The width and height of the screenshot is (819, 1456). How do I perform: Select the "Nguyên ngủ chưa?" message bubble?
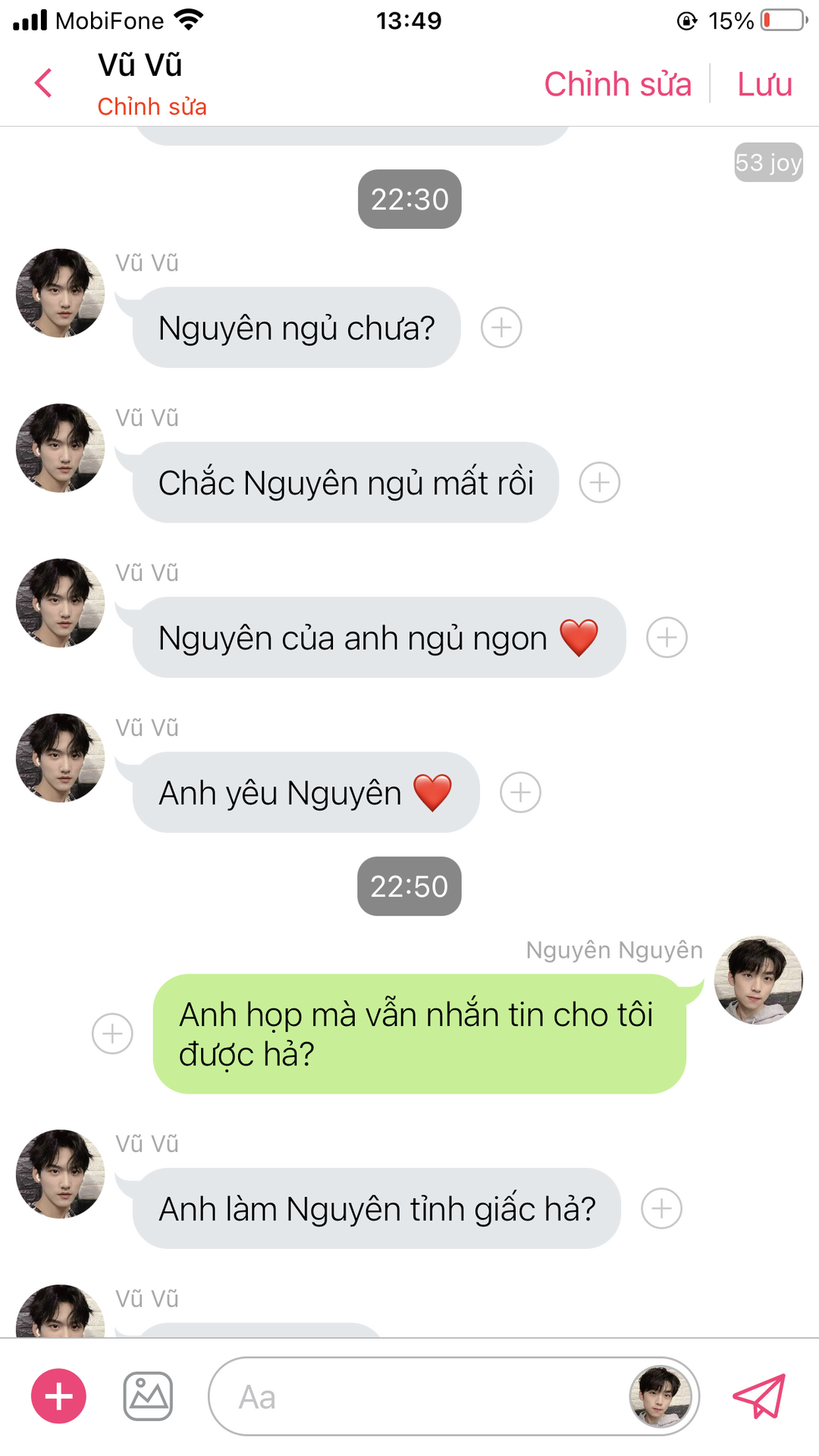click(297, 328)
